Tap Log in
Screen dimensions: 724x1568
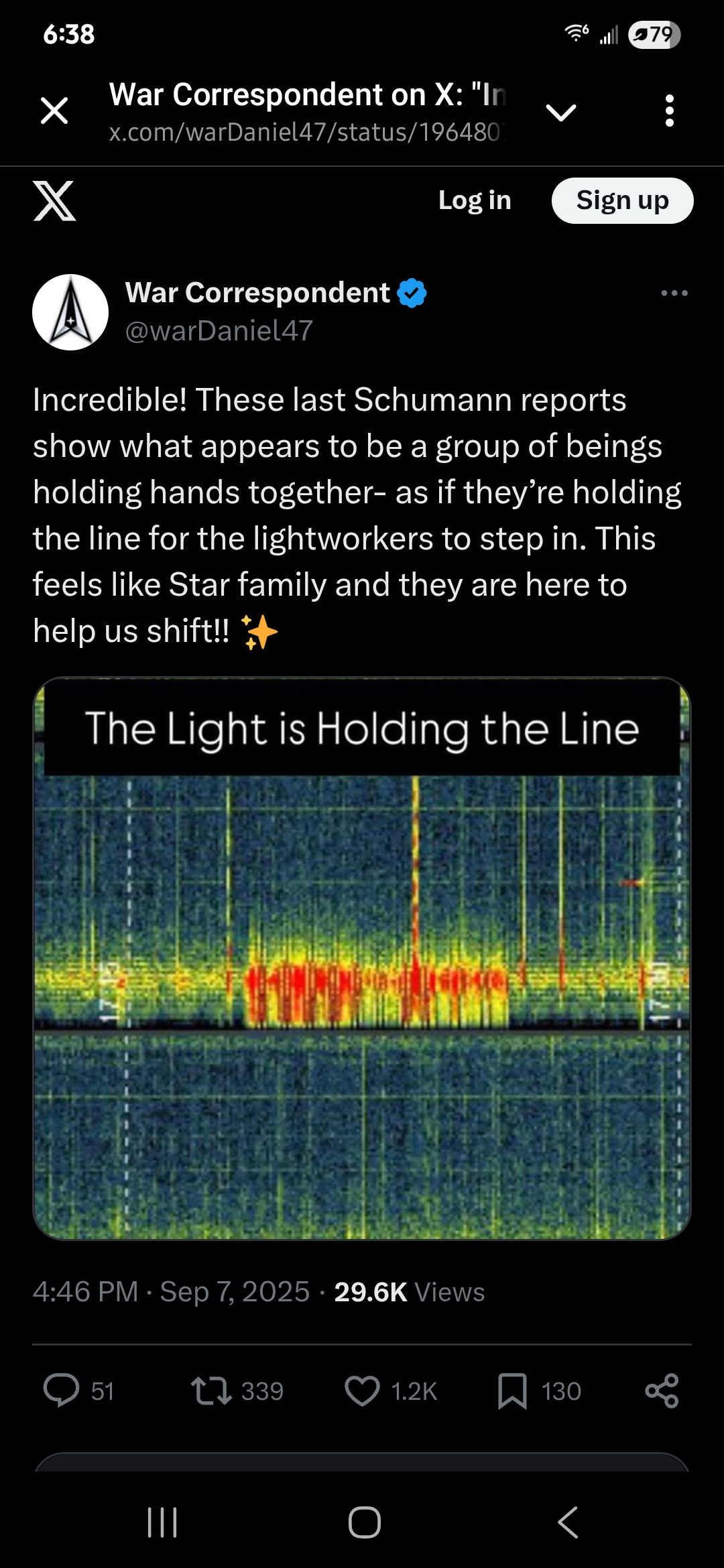pos(475,200)
